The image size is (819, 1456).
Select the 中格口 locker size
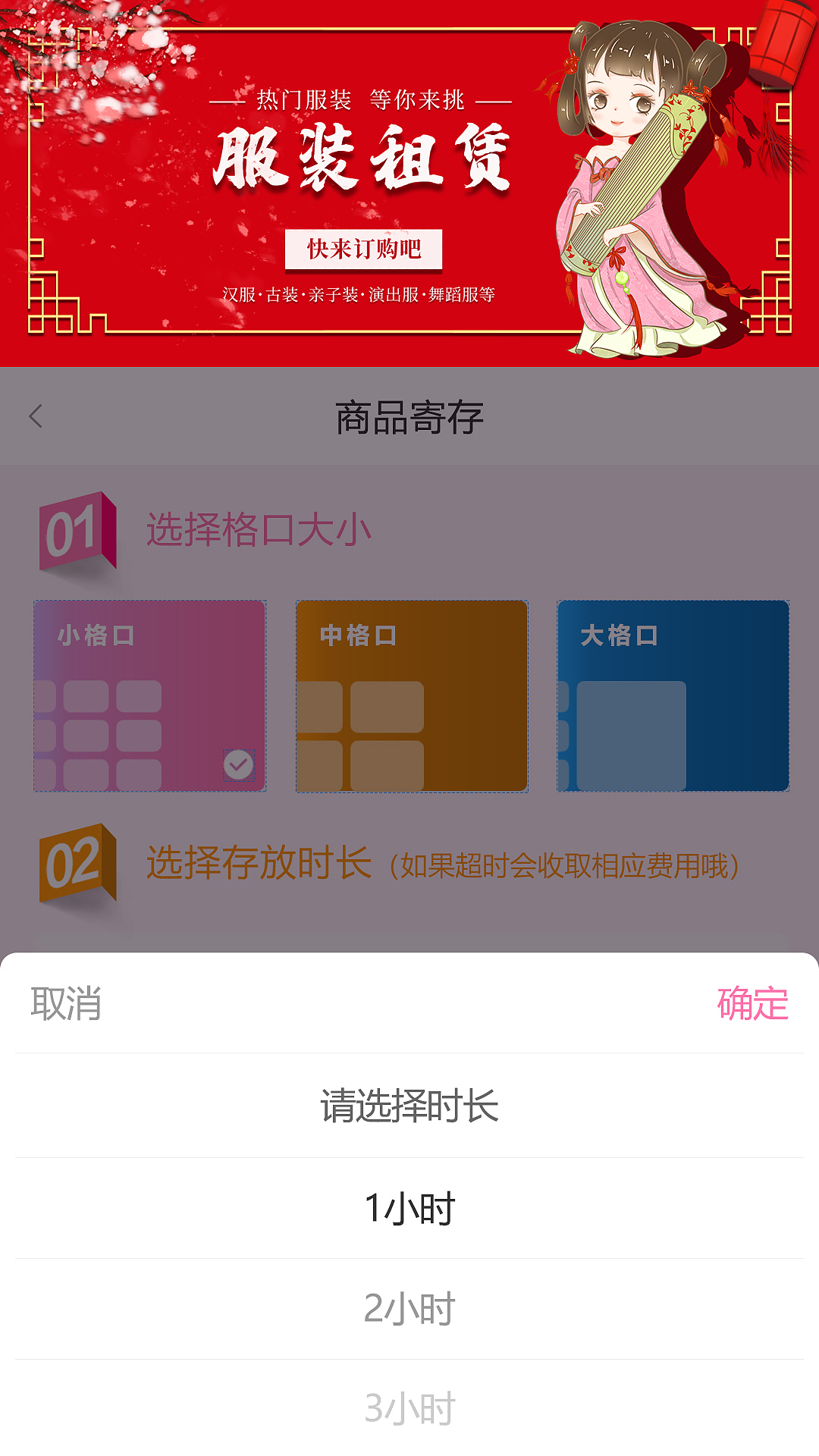(x=411, y=694)
